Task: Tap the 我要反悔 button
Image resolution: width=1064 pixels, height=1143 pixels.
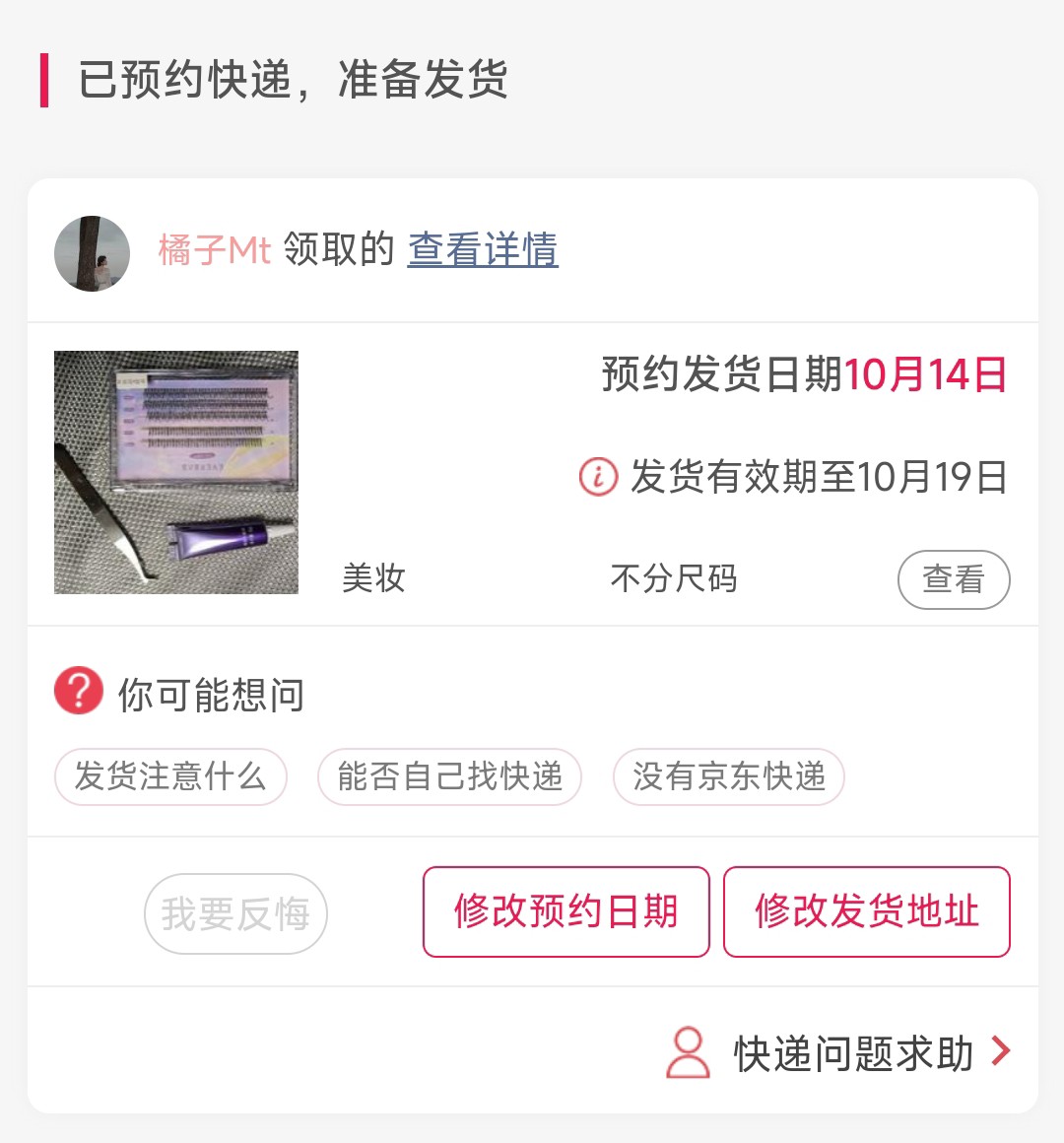Action: pyautogui.click(x=235, y=913)
